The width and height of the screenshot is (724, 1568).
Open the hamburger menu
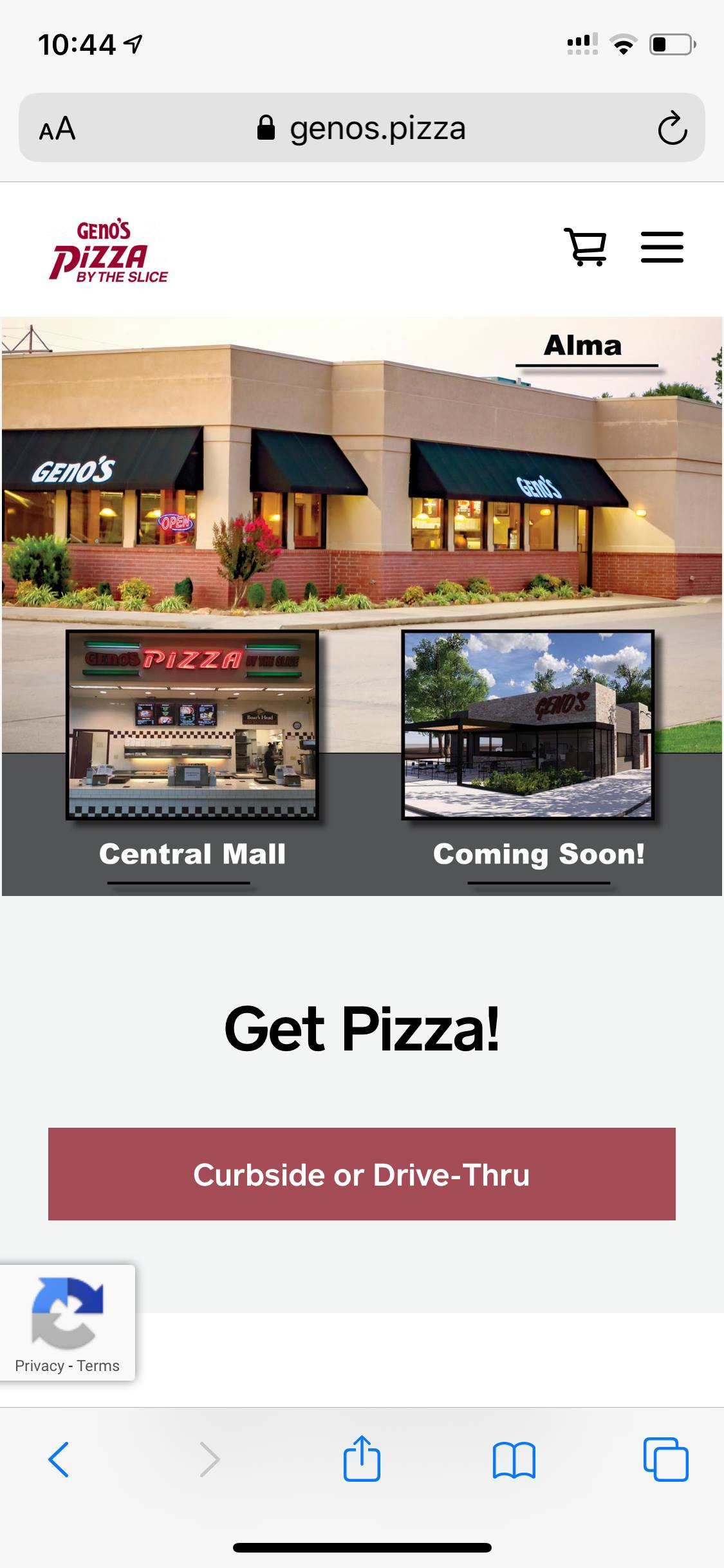662,247
